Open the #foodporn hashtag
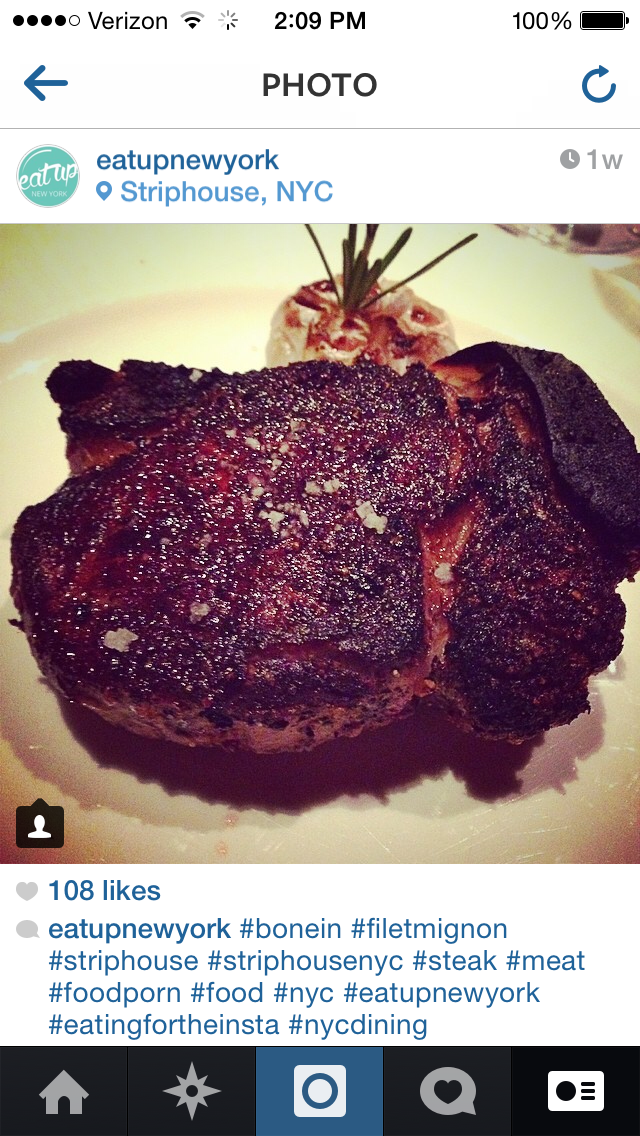Image resolution: width=640 pixels, height=1136 pixels. click(115, 993)
